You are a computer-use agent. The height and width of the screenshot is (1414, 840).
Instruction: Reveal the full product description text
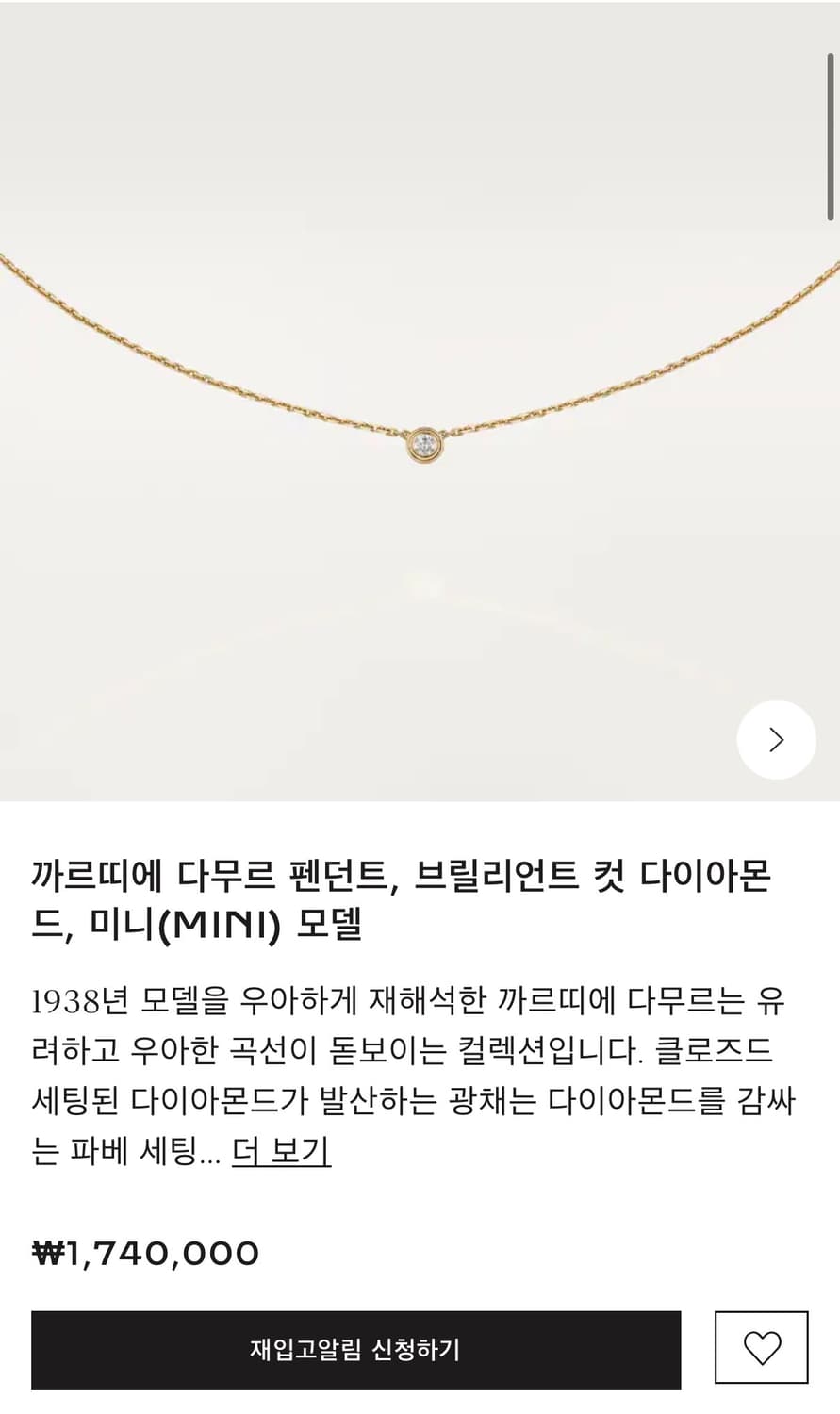tap(280, 1152)
